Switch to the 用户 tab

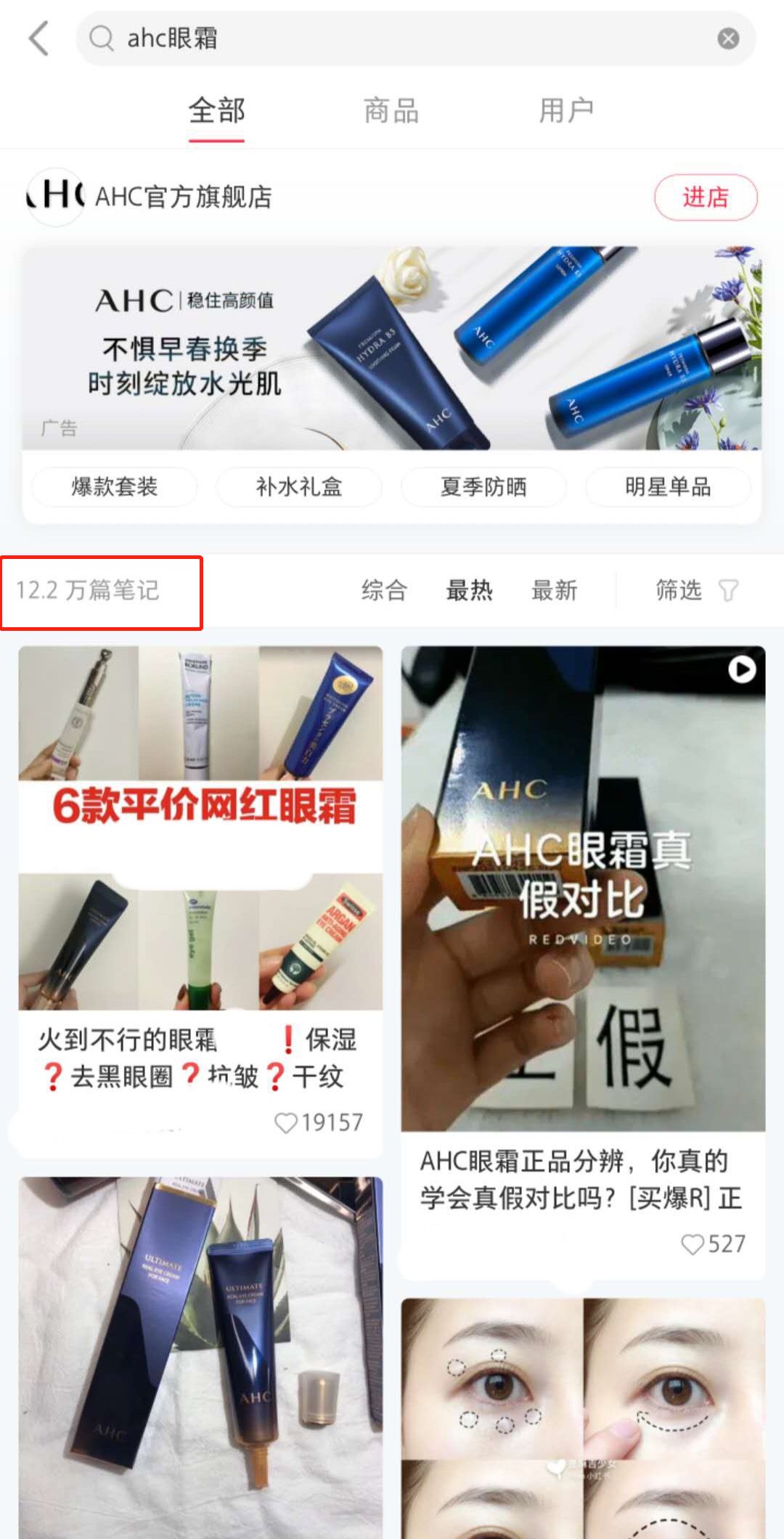(567, 110)
